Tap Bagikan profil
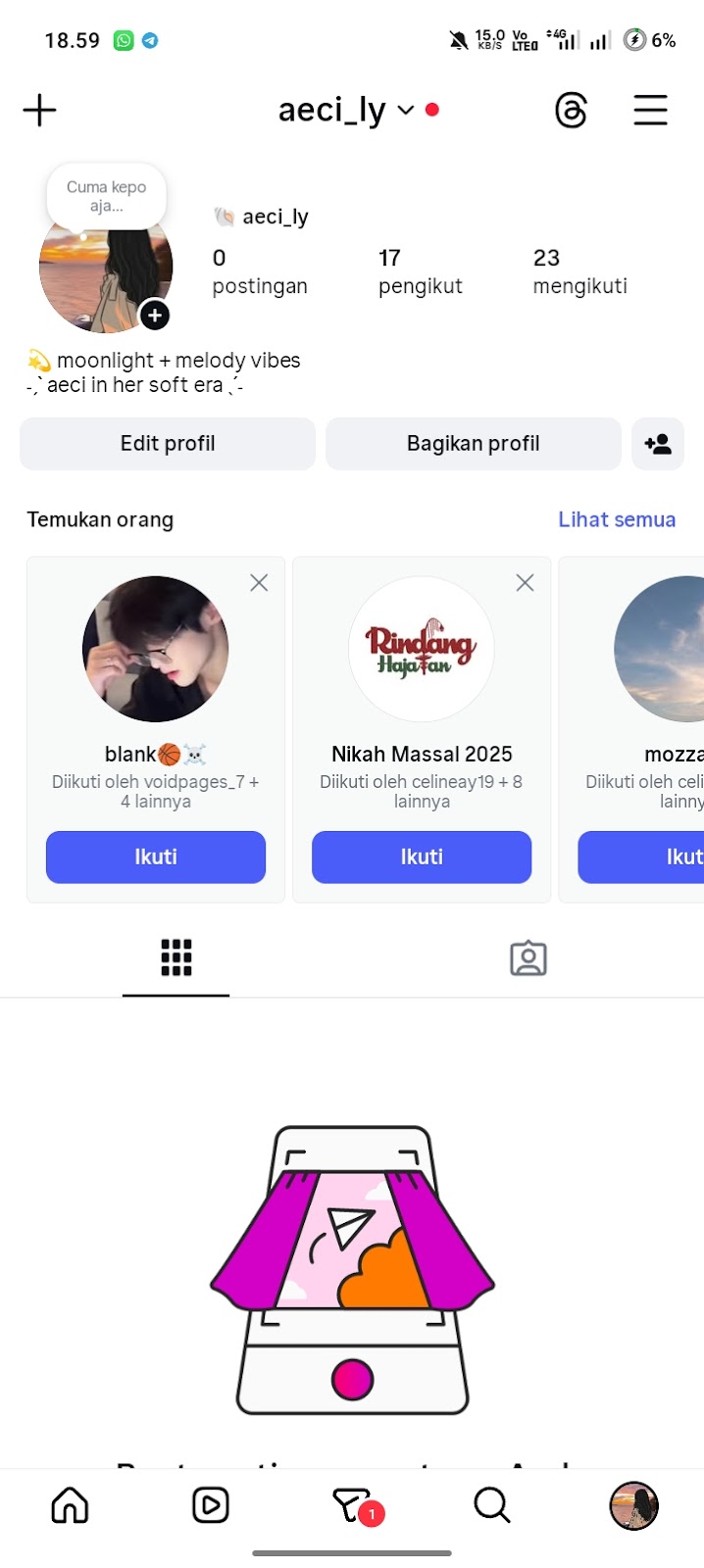704x1568 pixels. (x=473, y=444)
